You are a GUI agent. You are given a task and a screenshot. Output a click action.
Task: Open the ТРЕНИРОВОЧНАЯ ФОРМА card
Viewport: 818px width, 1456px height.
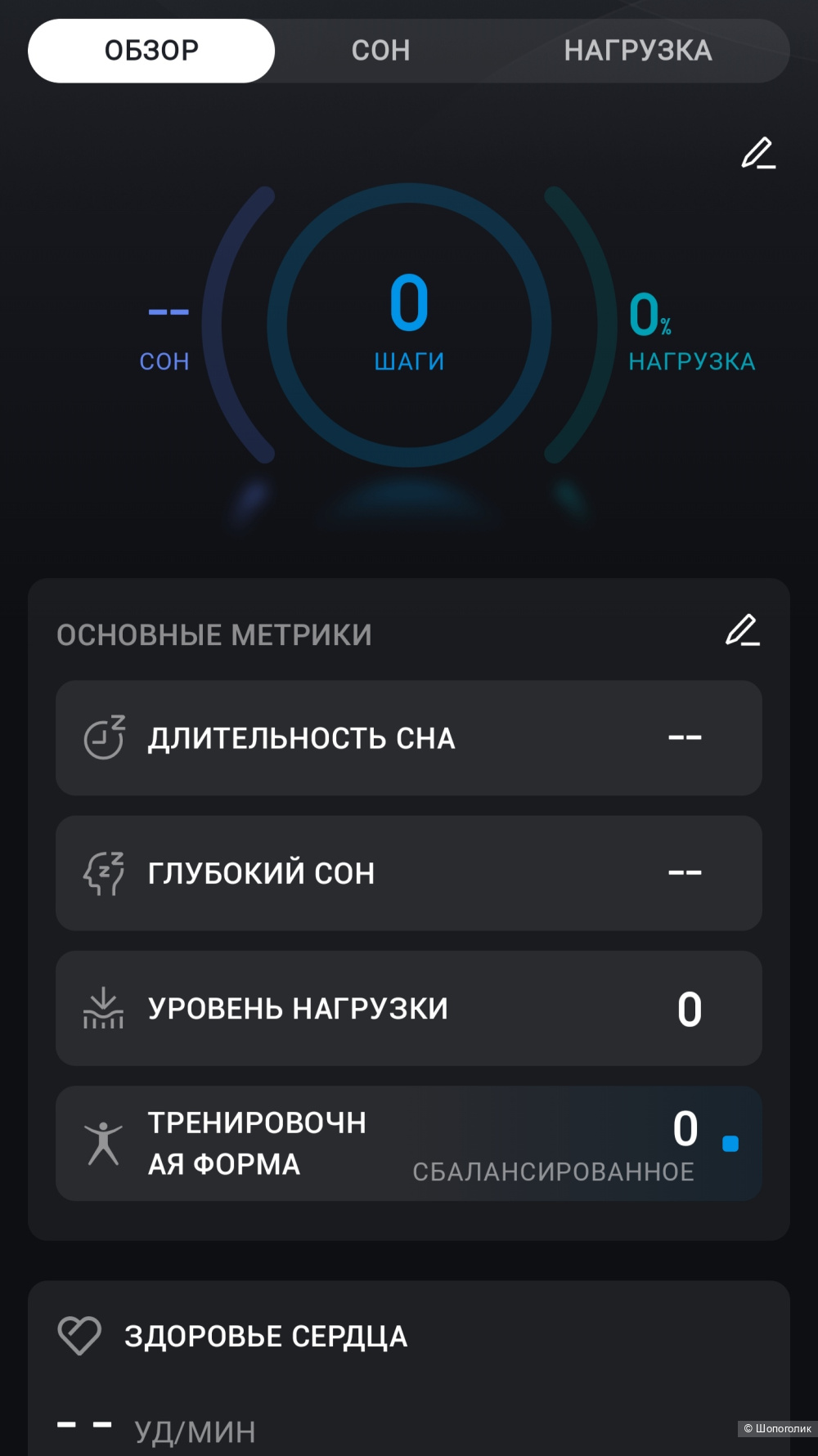[408, 1143]
